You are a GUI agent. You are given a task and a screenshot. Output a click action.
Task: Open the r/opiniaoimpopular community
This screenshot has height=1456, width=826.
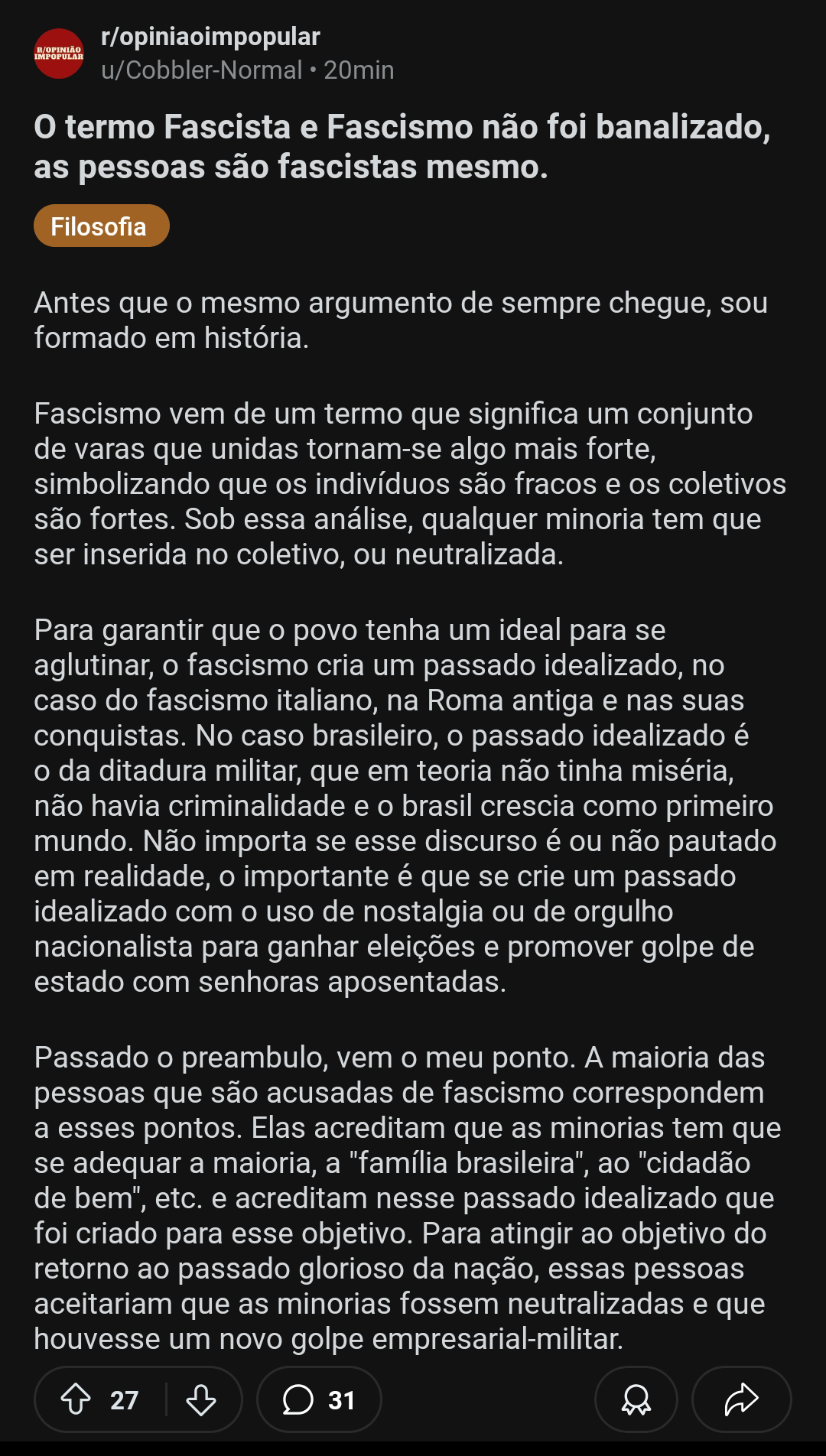click(x=210, y=37)
